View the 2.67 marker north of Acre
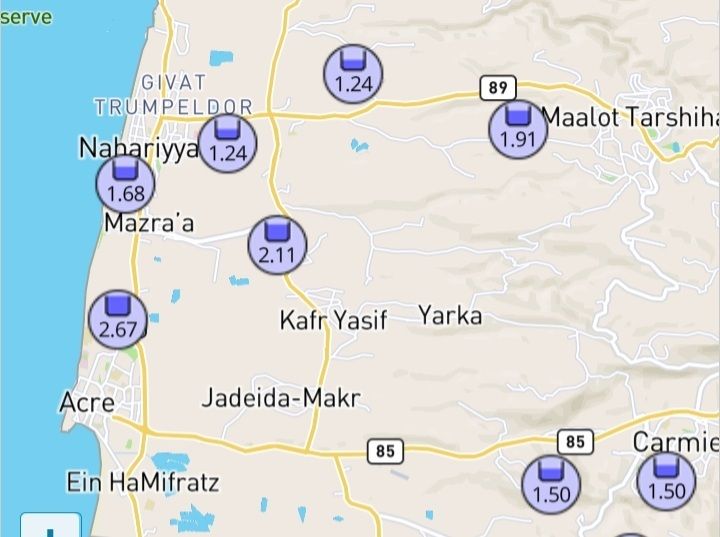 coord(118,320)
